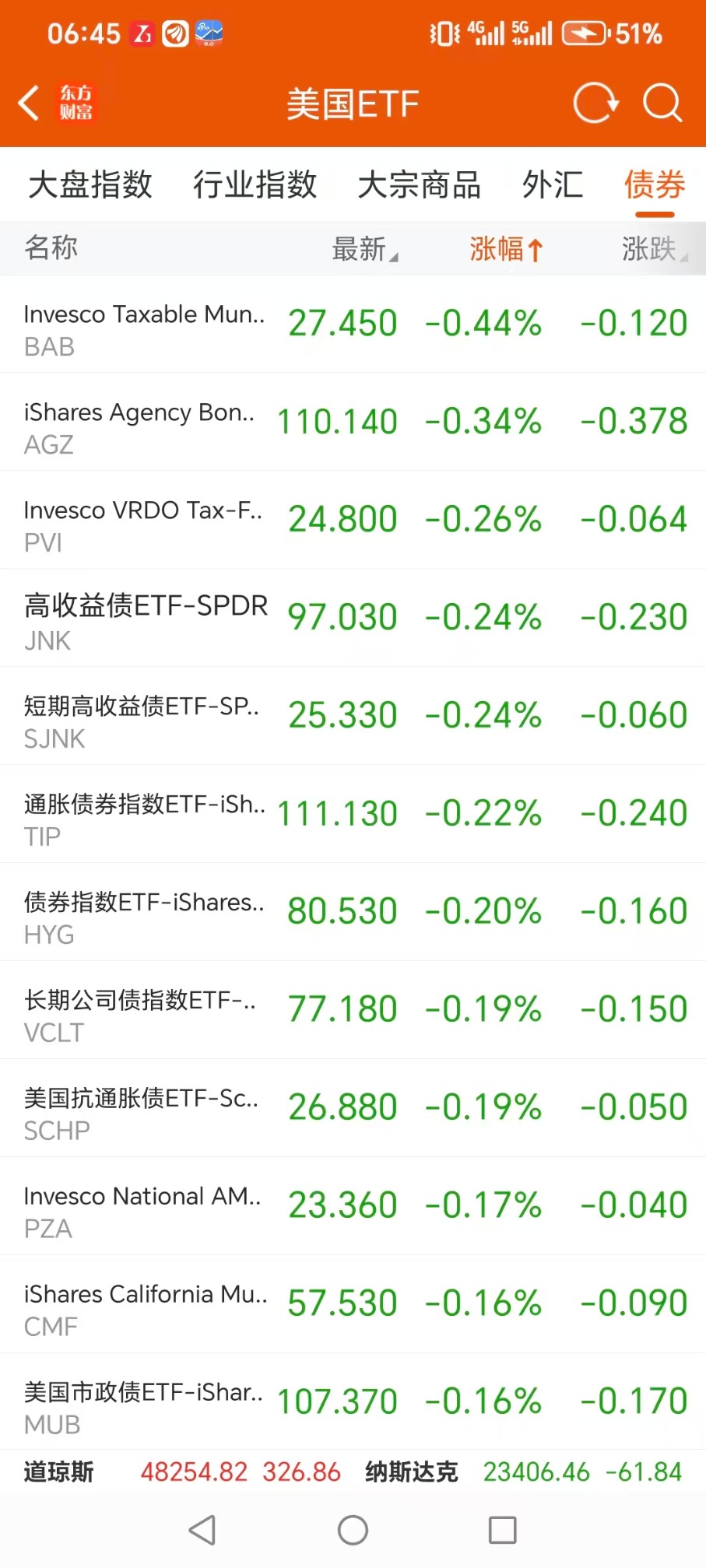View details for AGZ
Screen dimensions: 706x1568
point(353,423)
